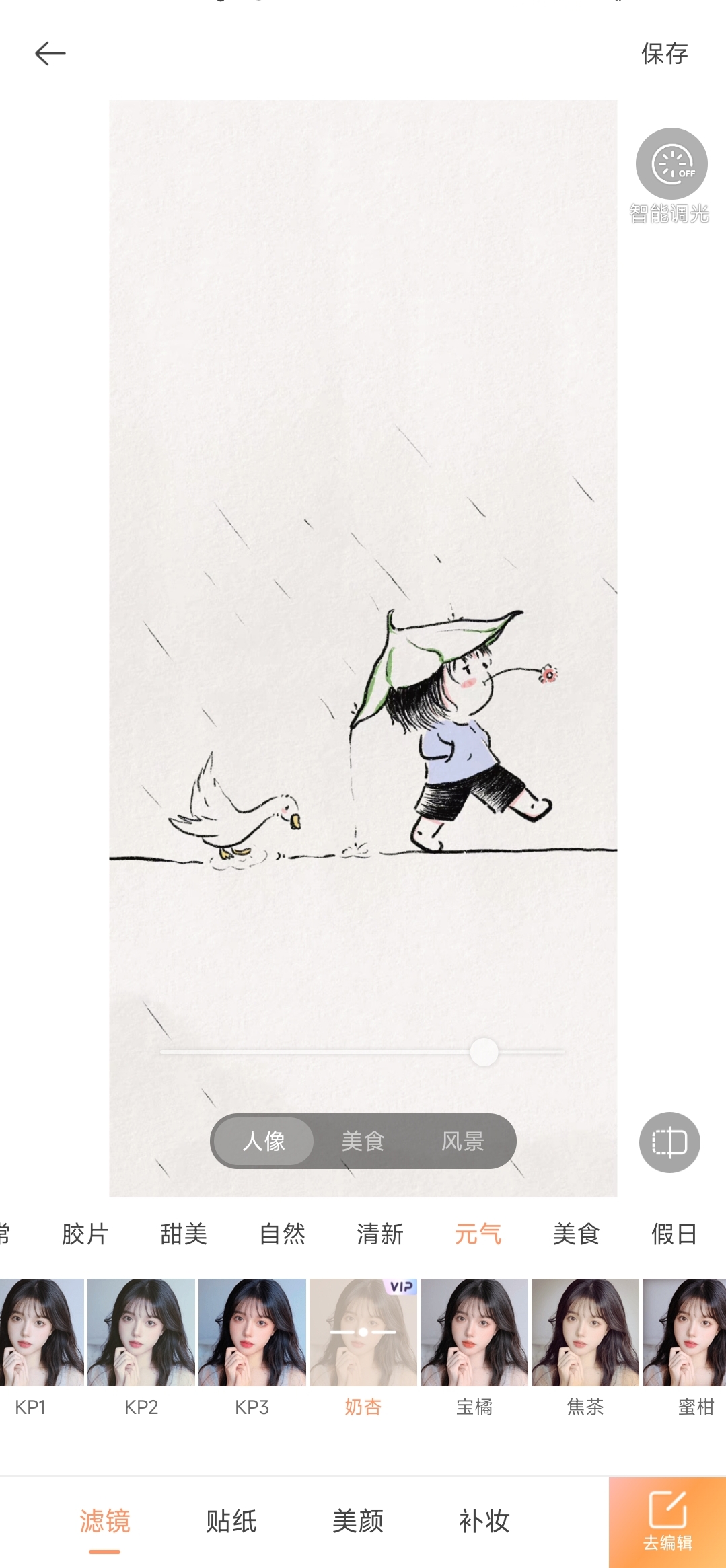
Task: Open the 补妆 makeup tab
Action: pyautogui.click(x=484, y=1521)
